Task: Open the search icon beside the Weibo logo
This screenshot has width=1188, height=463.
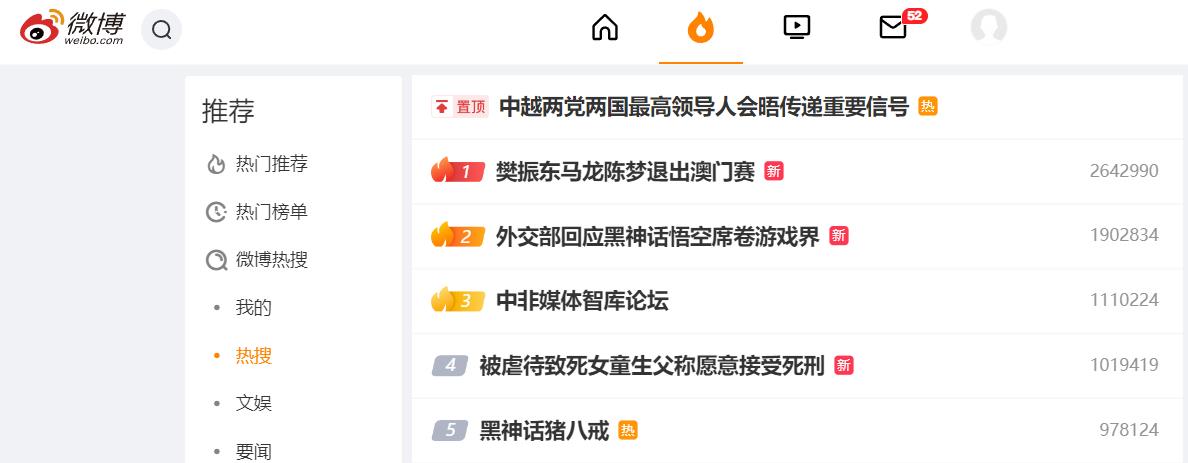Action: point(161,30)
